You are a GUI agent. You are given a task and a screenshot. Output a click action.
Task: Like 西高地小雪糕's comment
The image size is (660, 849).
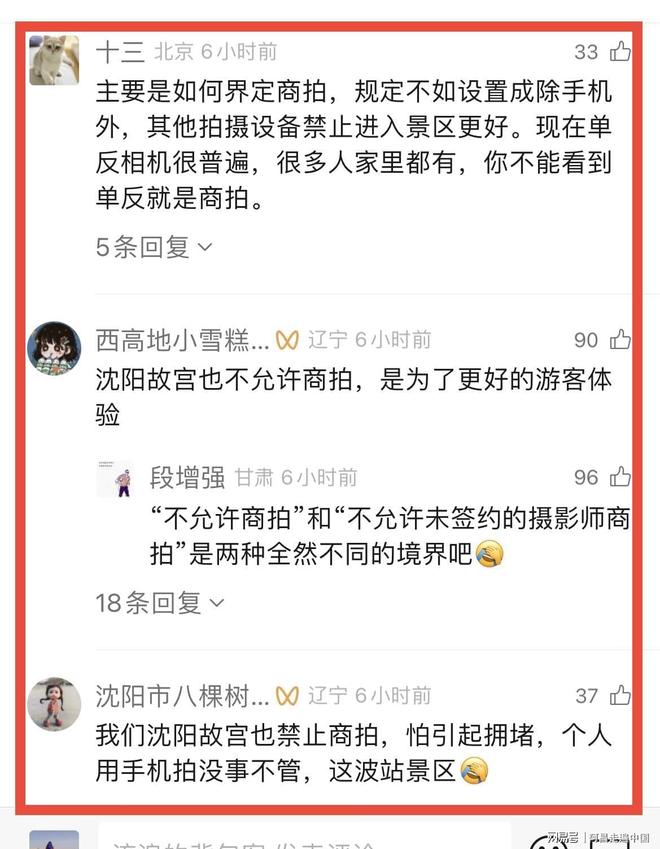pyautogui.click(x=620, y=340)
